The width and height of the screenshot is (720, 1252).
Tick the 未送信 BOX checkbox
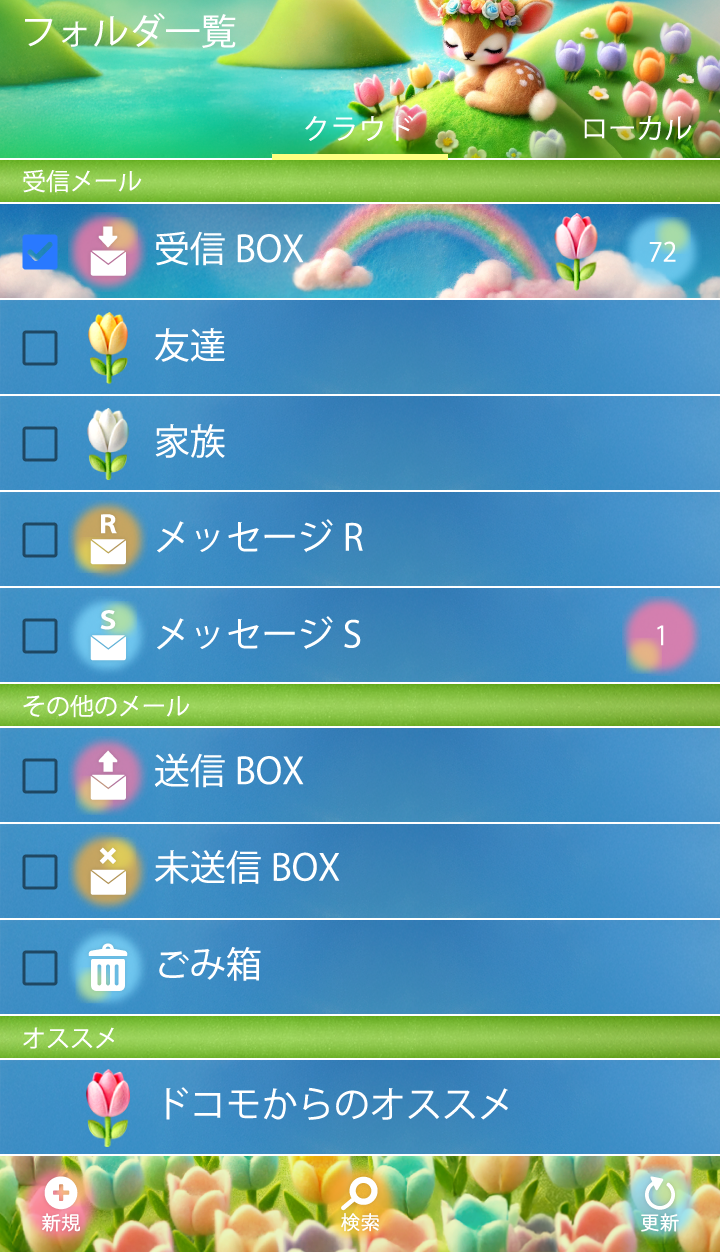[40, 871]
